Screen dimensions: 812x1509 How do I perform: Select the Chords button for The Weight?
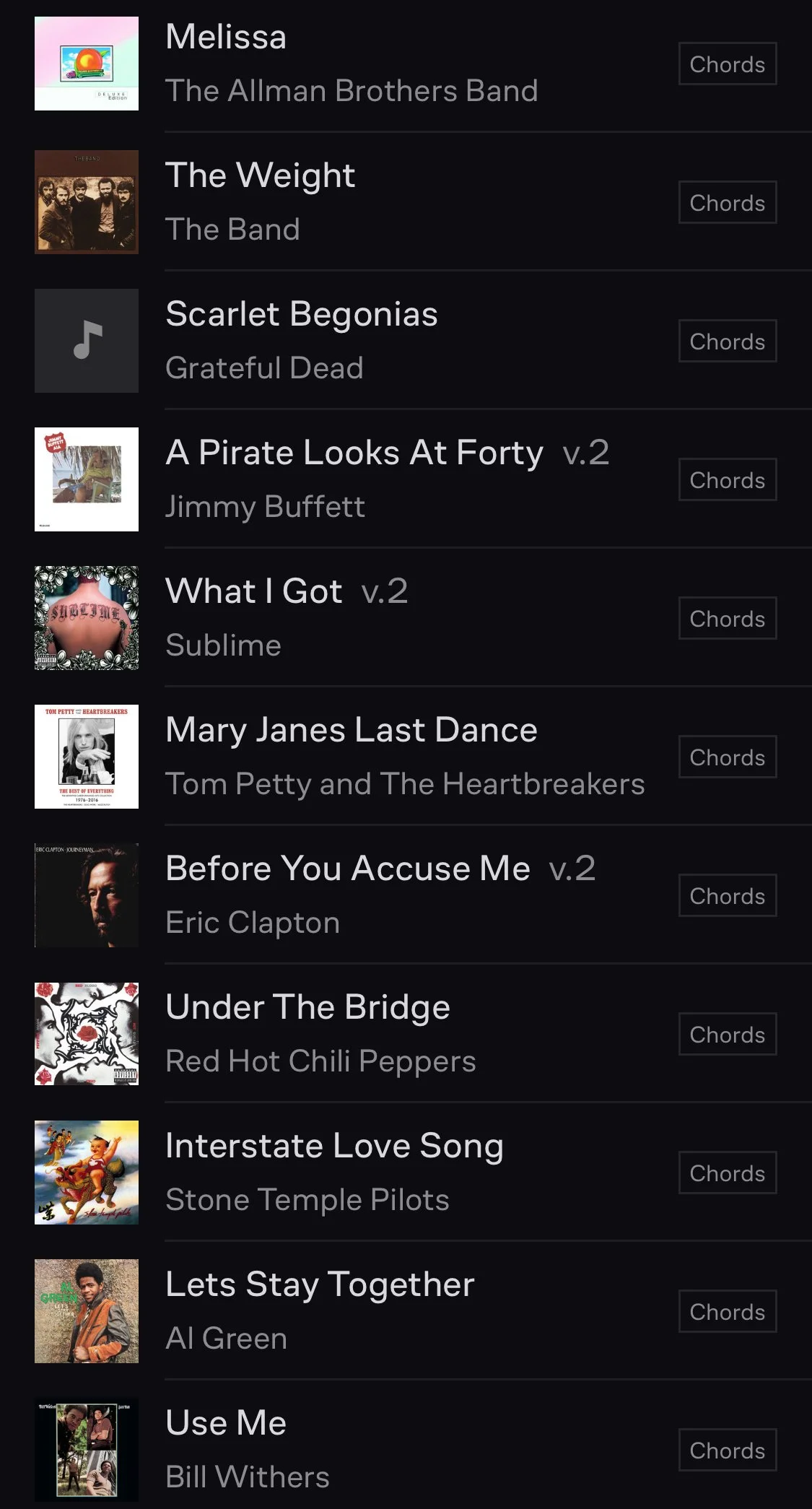pos(727,203)
